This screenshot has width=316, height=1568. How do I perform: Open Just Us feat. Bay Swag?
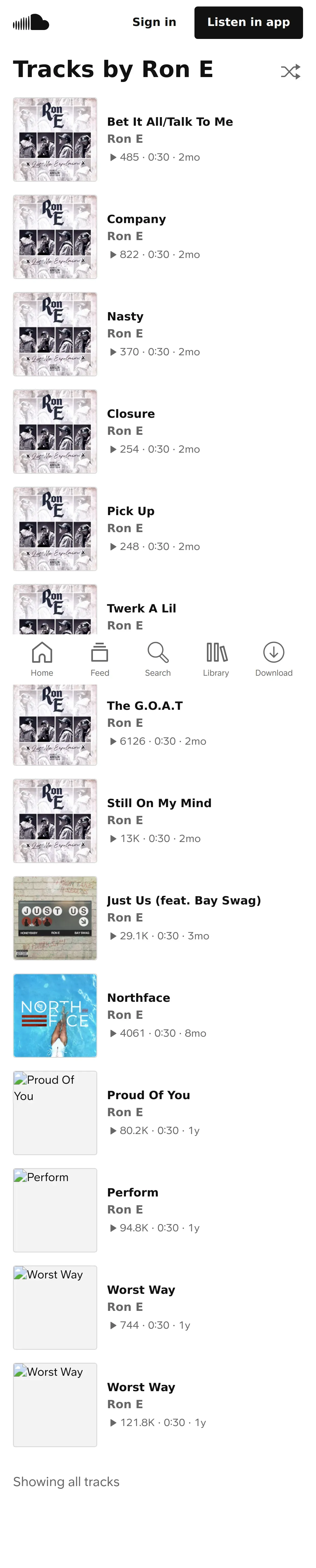click(184, 901)
